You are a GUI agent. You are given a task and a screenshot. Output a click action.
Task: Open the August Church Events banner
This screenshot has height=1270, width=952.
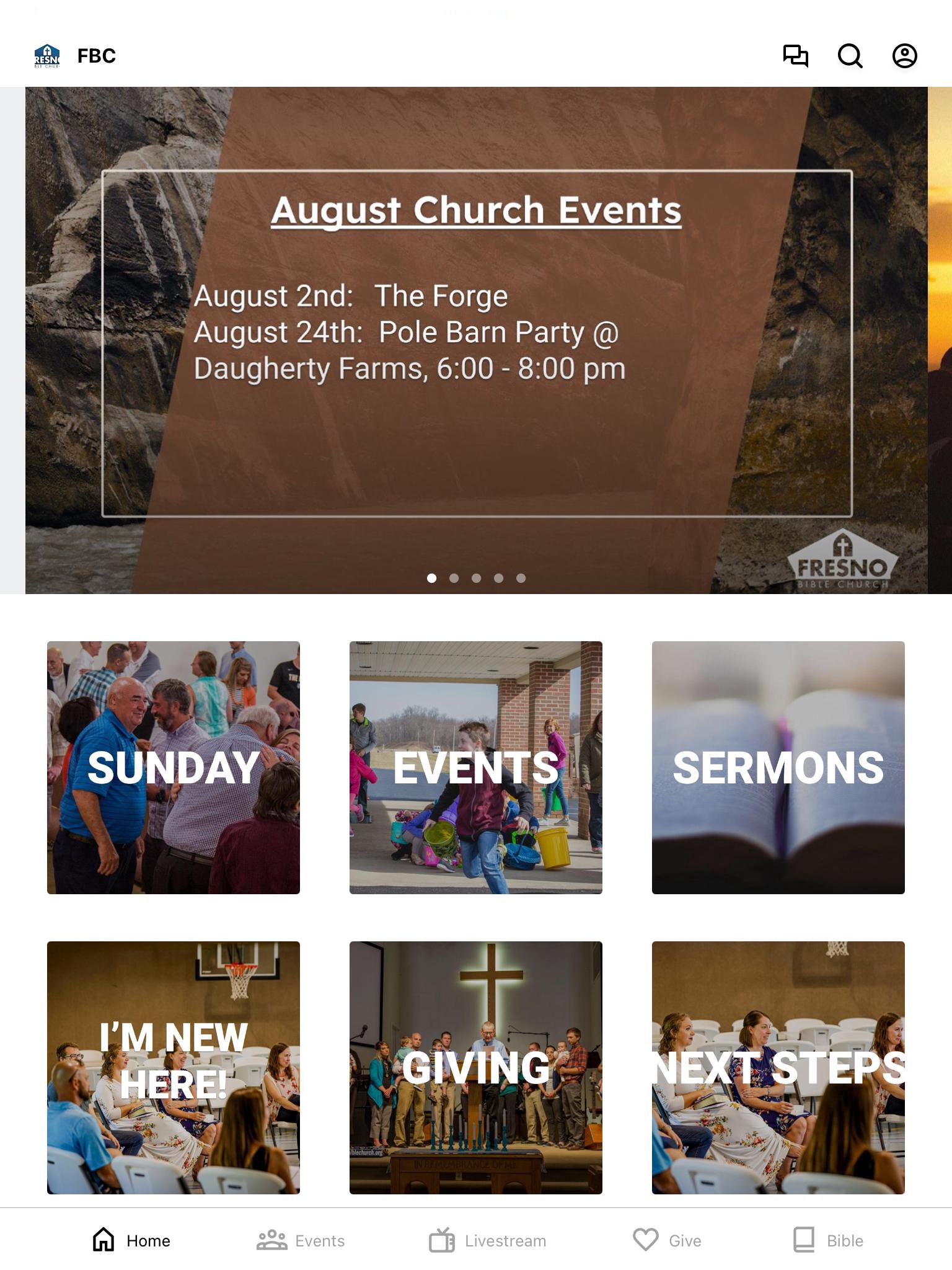click(476, 340)
